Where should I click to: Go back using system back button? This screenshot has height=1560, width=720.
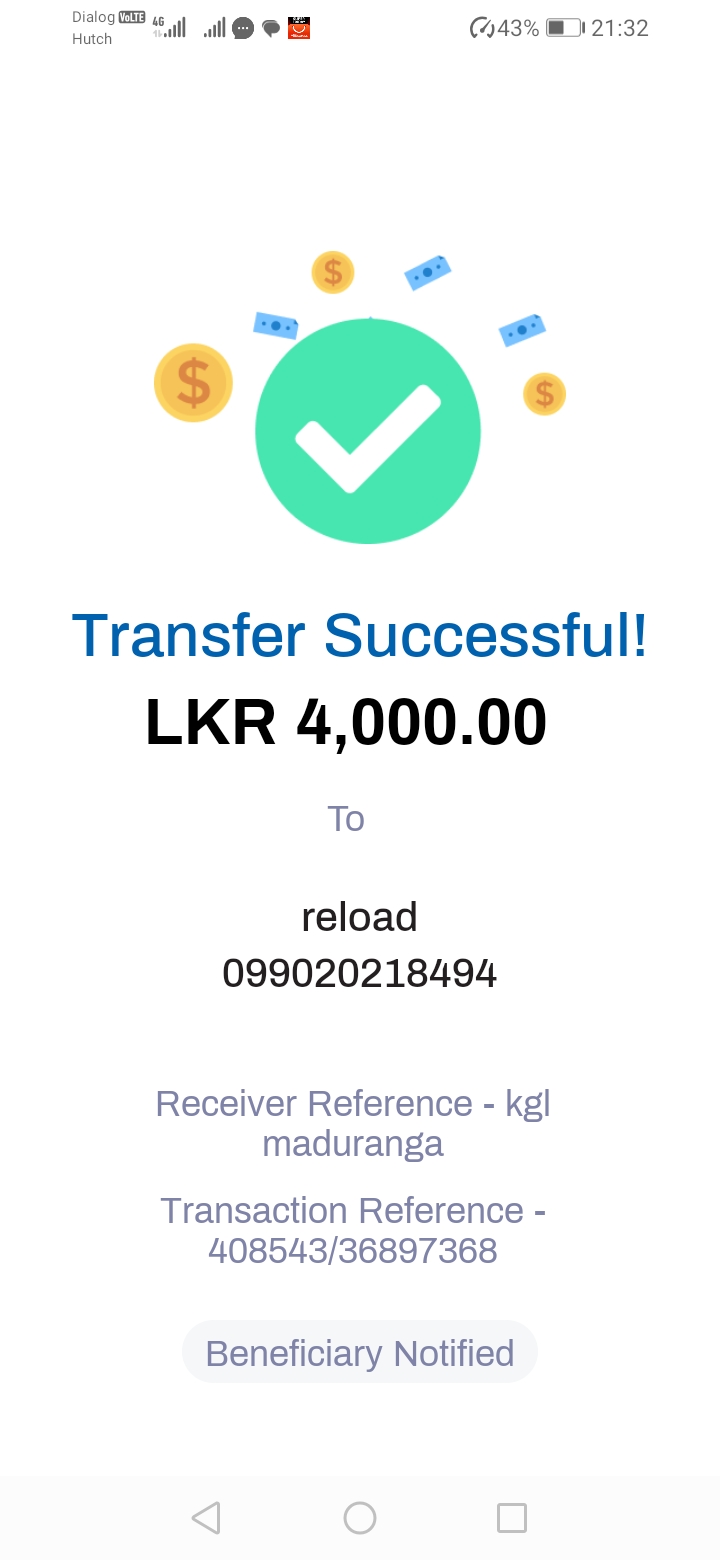206,1517
